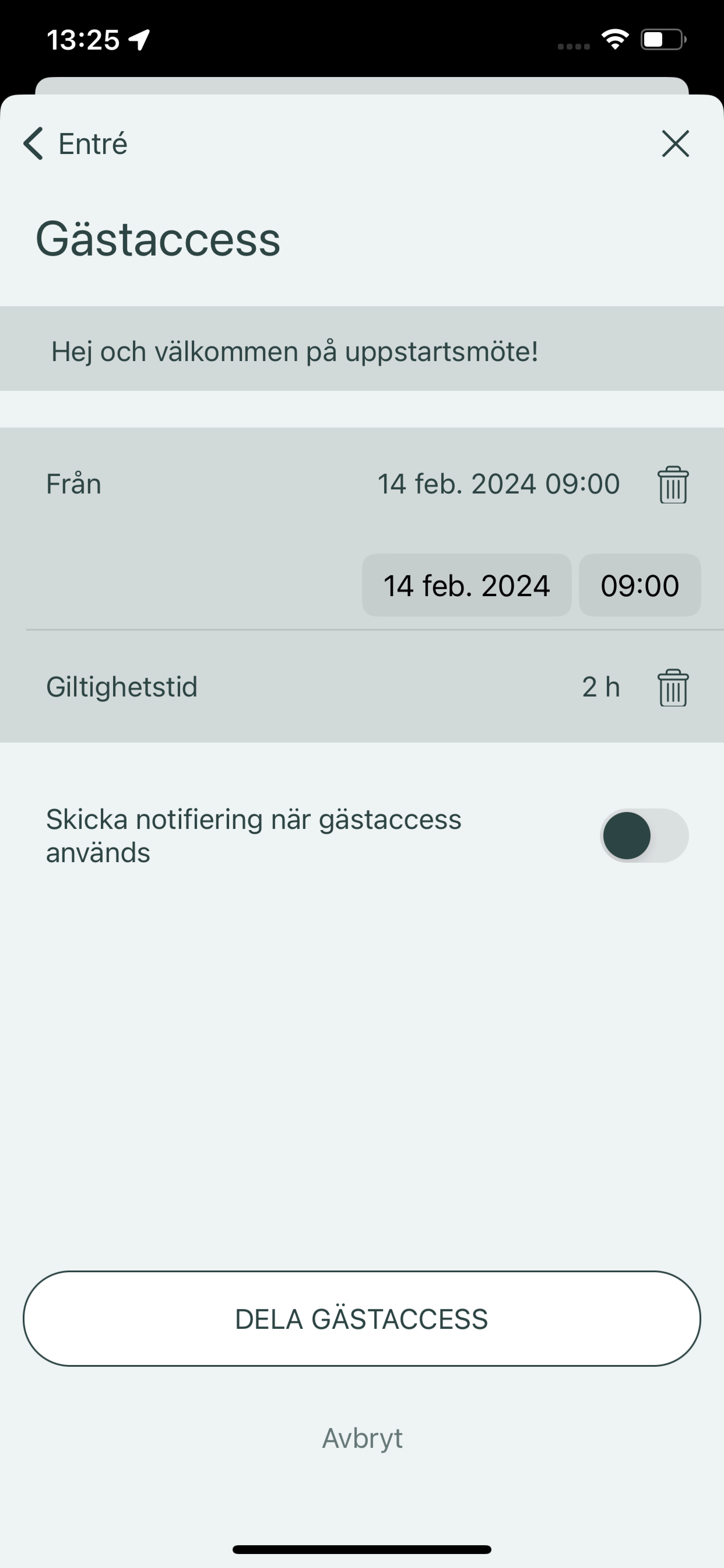Cancel with Avbryt
This screenshot has height=1568, width=724.
click(x=362, y=1438)
